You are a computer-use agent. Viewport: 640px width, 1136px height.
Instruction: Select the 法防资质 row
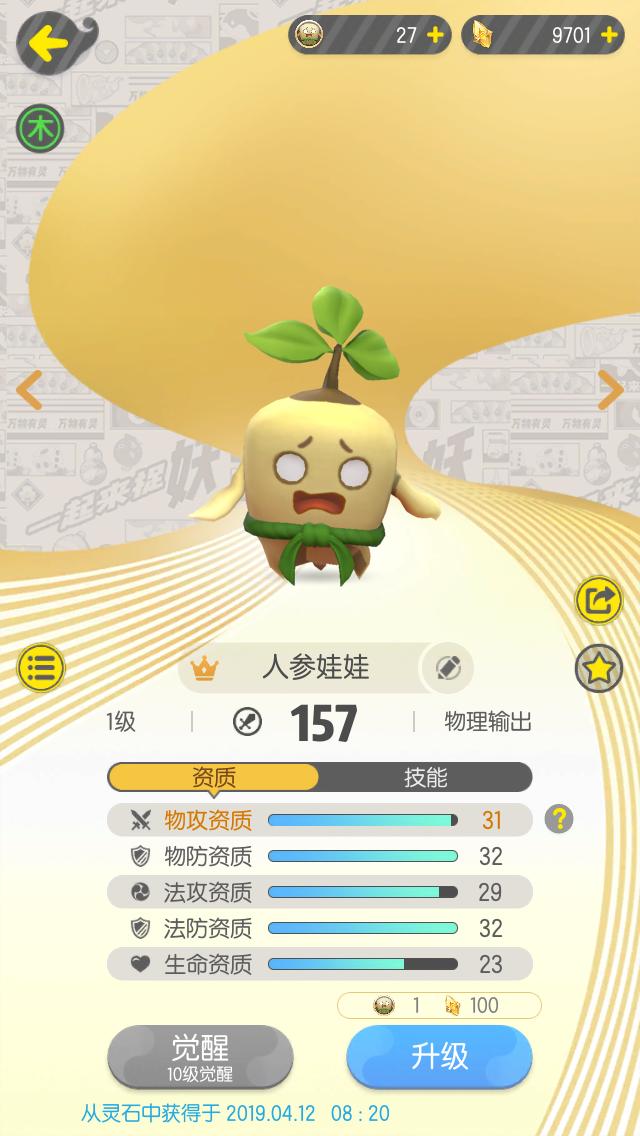click(x=319, y=928)
